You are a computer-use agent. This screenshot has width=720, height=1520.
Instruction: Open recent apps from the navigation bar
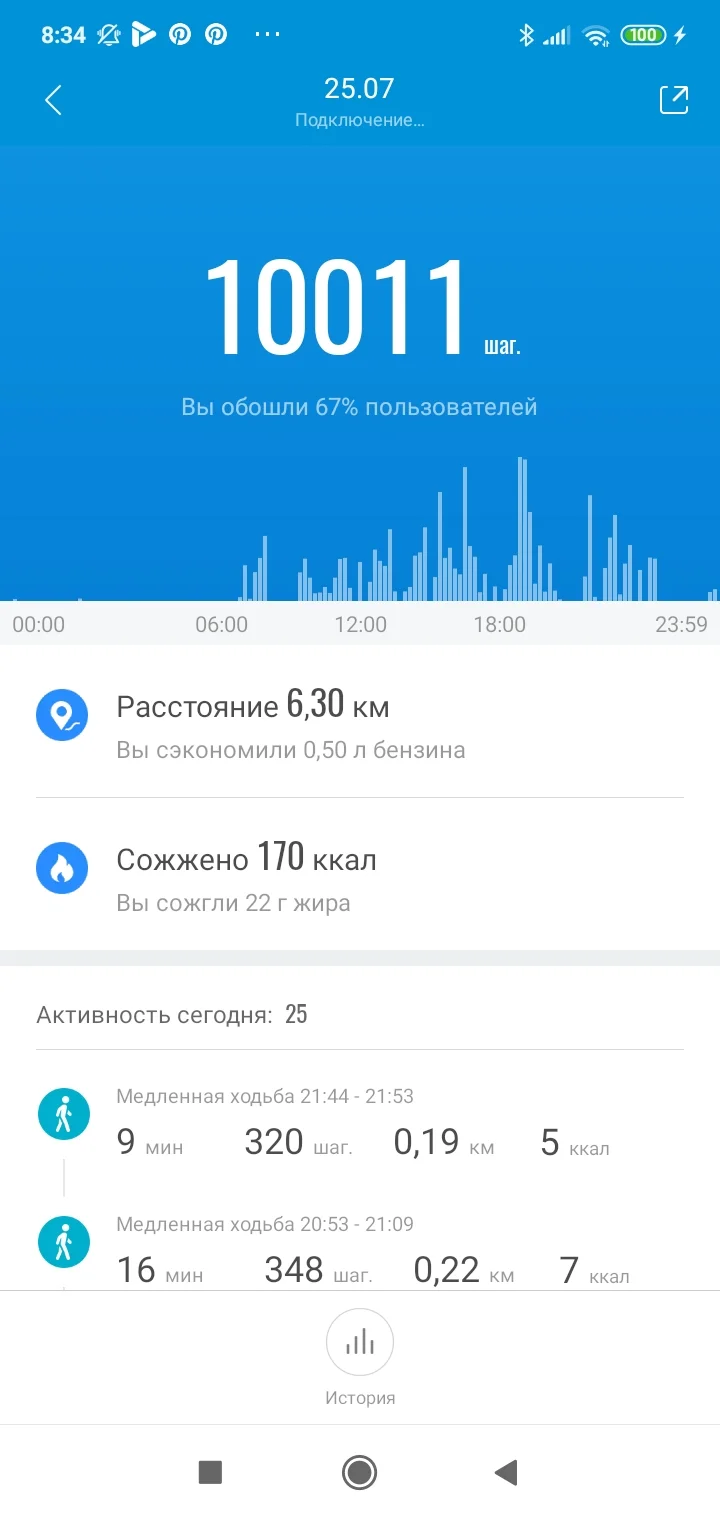point(210,1472)
